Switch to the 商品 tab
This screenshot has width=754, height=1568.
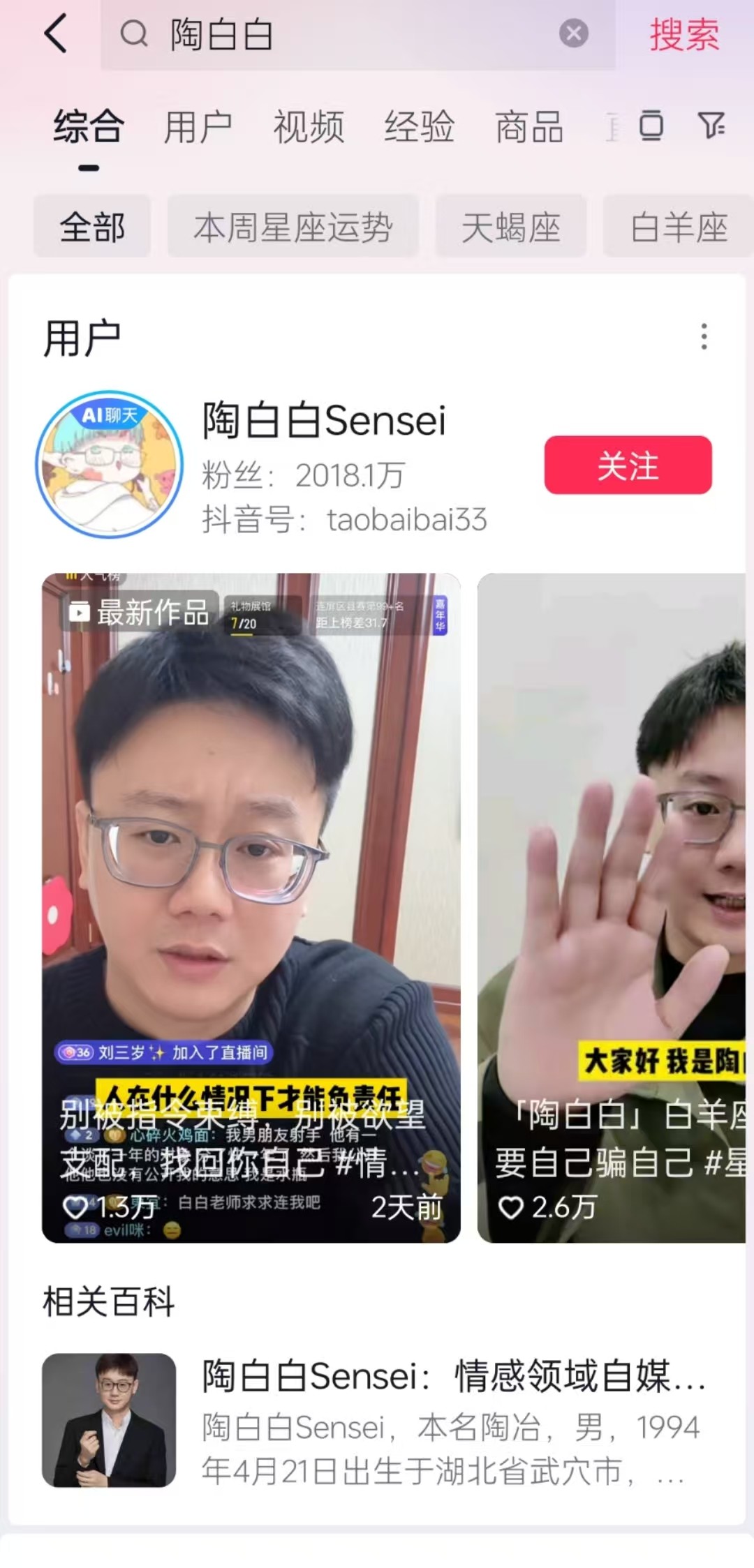529,128
